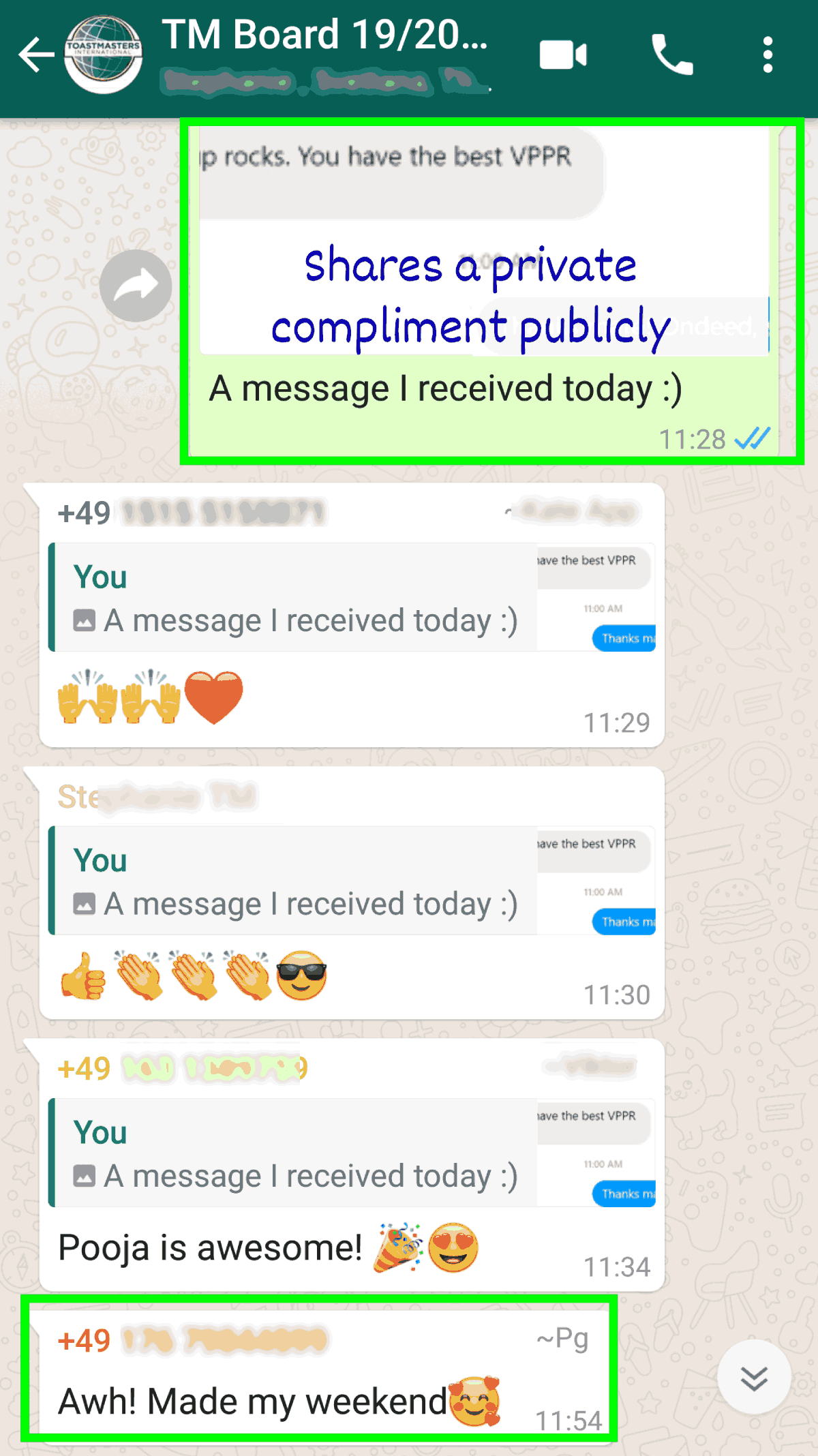Screen dimensions: 818x1456
Task: Open TM Board 19/20 group info
Action: click(326, 55)
